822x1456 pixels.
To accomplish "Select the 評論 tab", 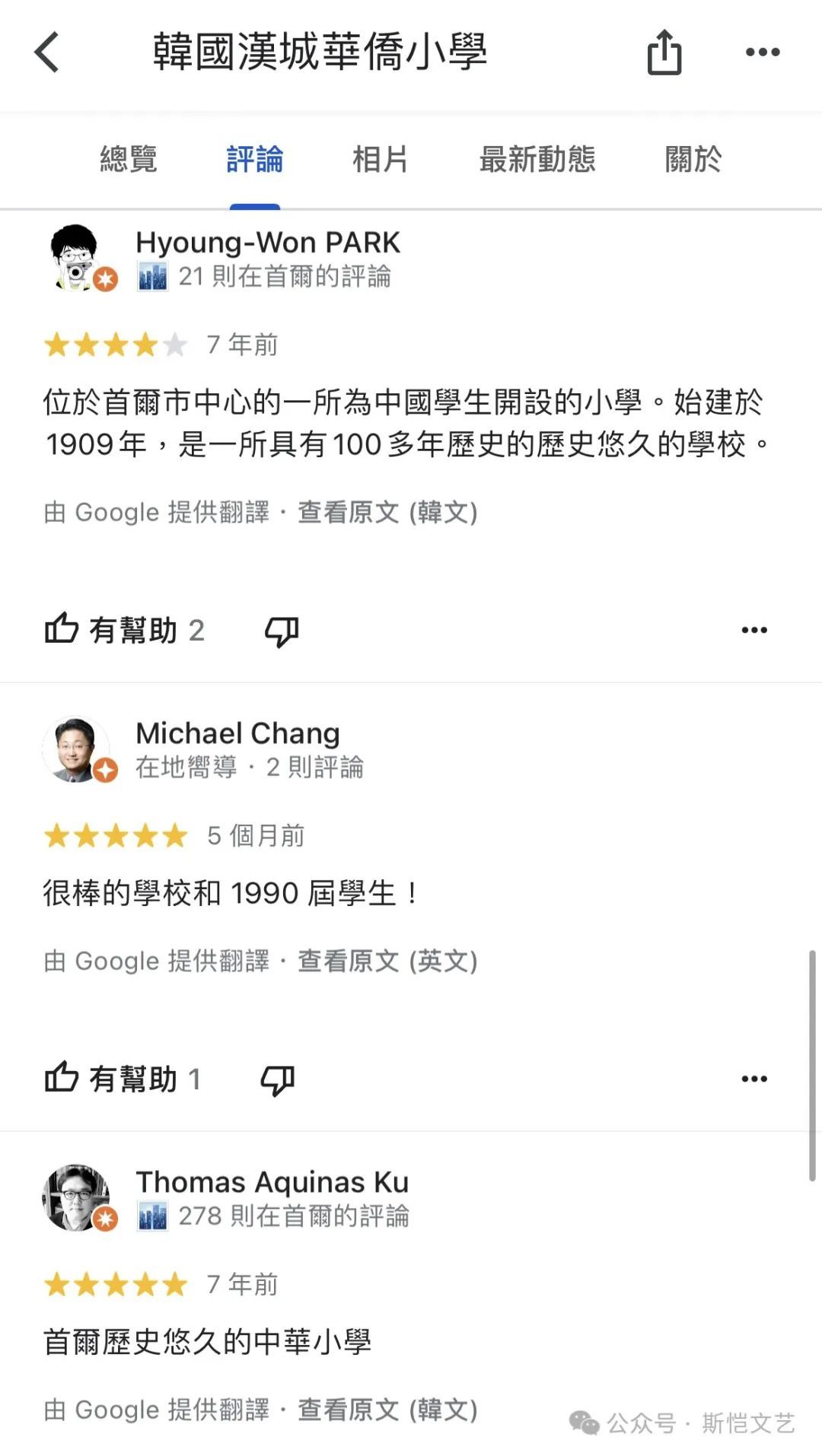I will (254, 160).
